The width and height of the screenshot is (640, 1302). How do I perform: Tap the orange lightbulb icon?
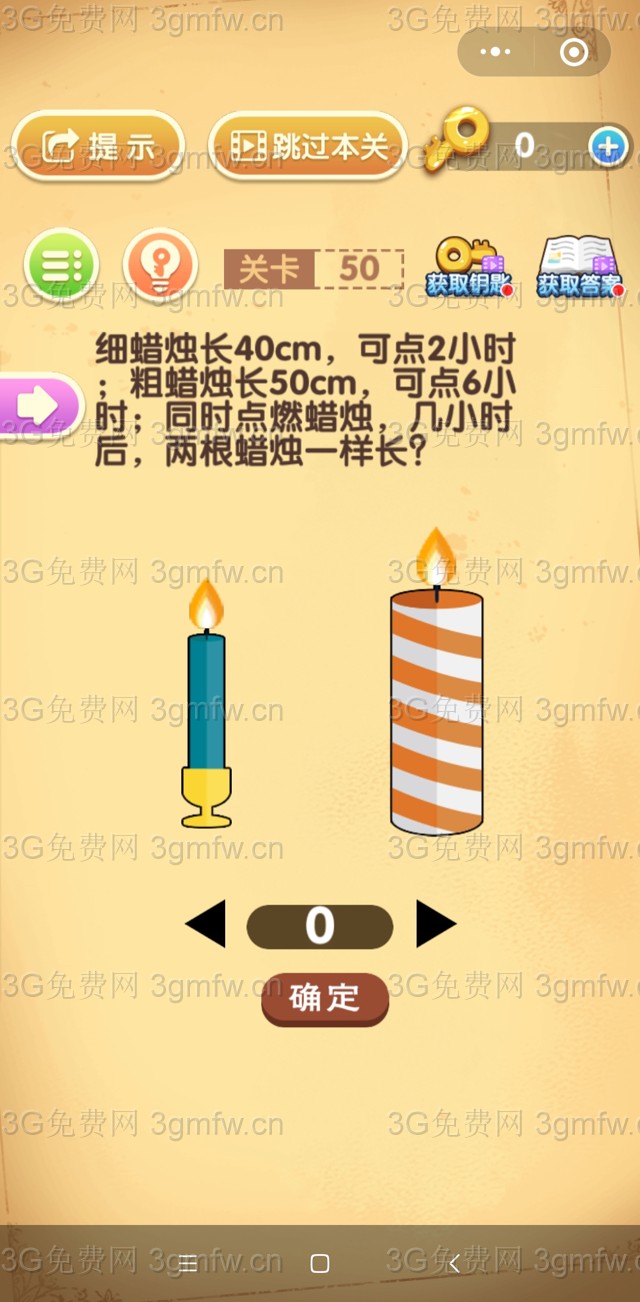pos(160,265)
